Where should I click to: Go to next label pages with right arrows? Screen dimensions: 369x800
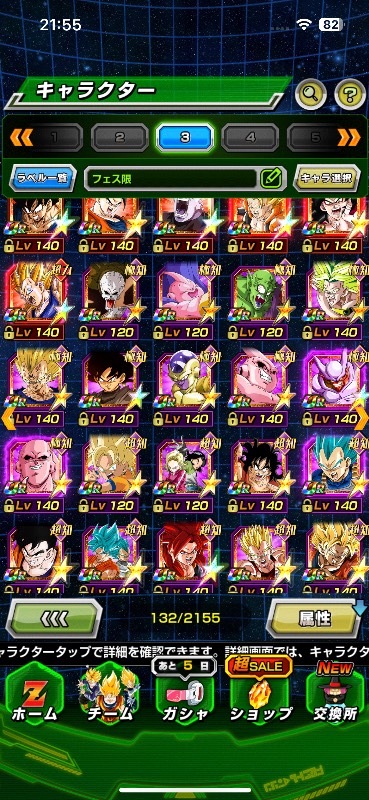pyautogui.click(x=349, y=137)
